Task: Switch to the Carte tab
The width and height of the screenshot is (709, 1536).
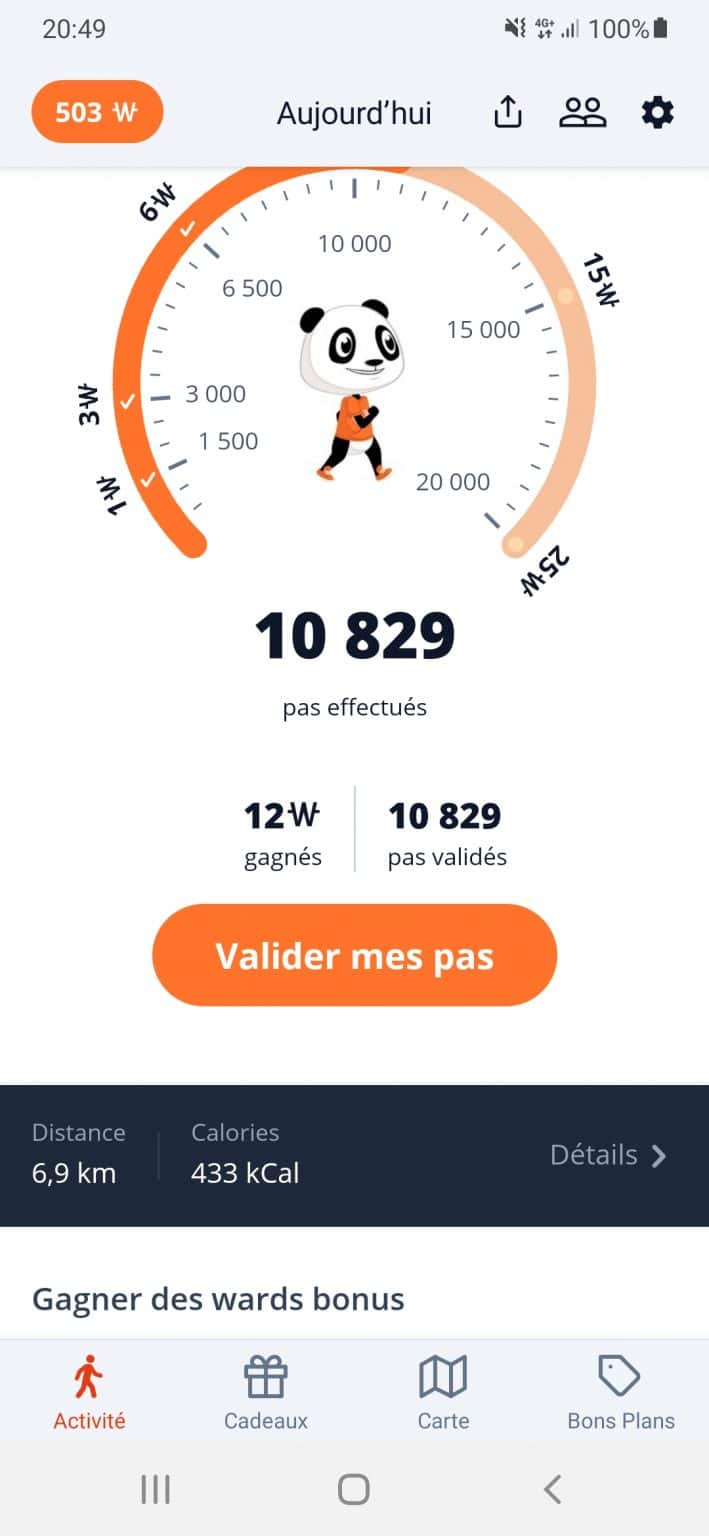Action: (x=443, y=1393)
